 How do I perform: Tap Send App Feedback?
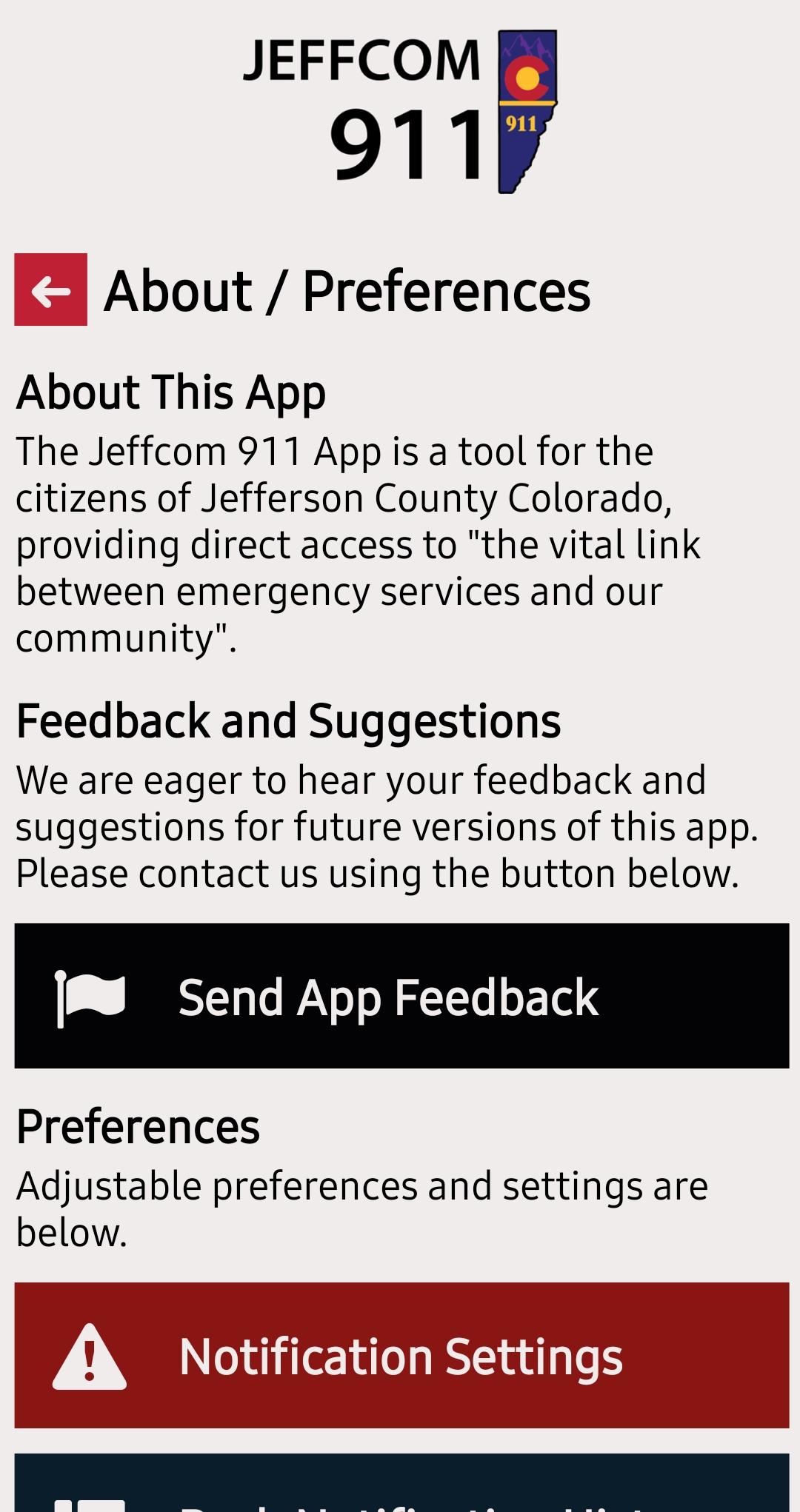[x=401, y=996]
